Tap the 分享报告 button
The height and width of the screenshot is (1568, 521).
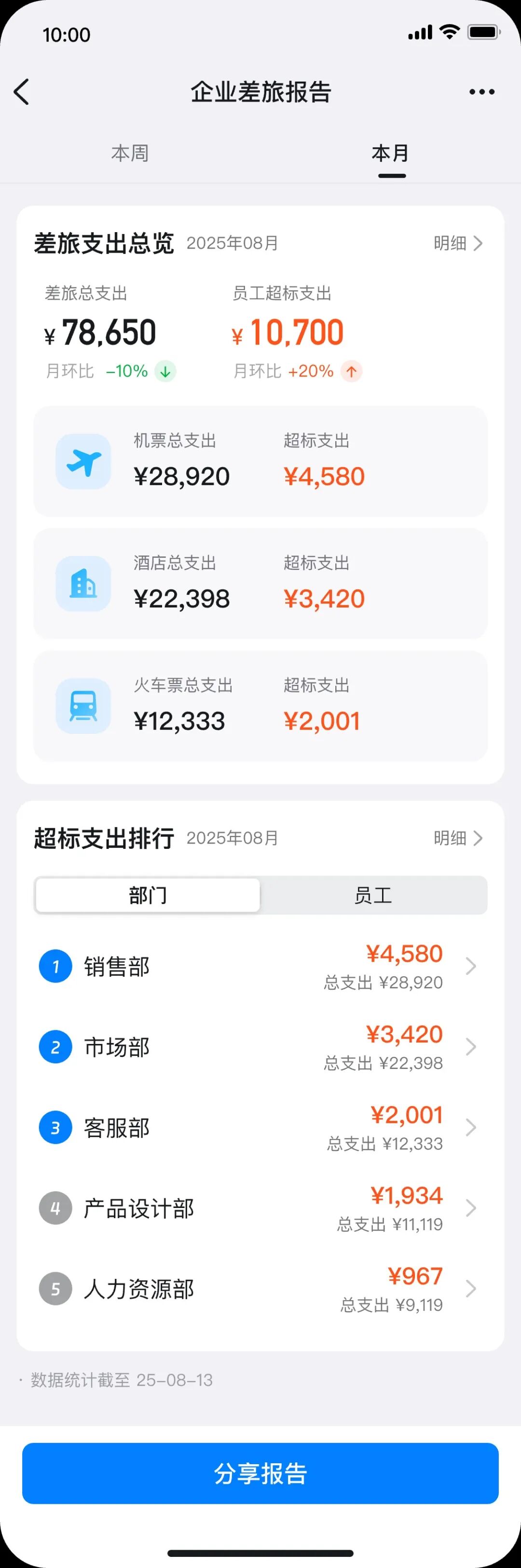coord(260,1473)
